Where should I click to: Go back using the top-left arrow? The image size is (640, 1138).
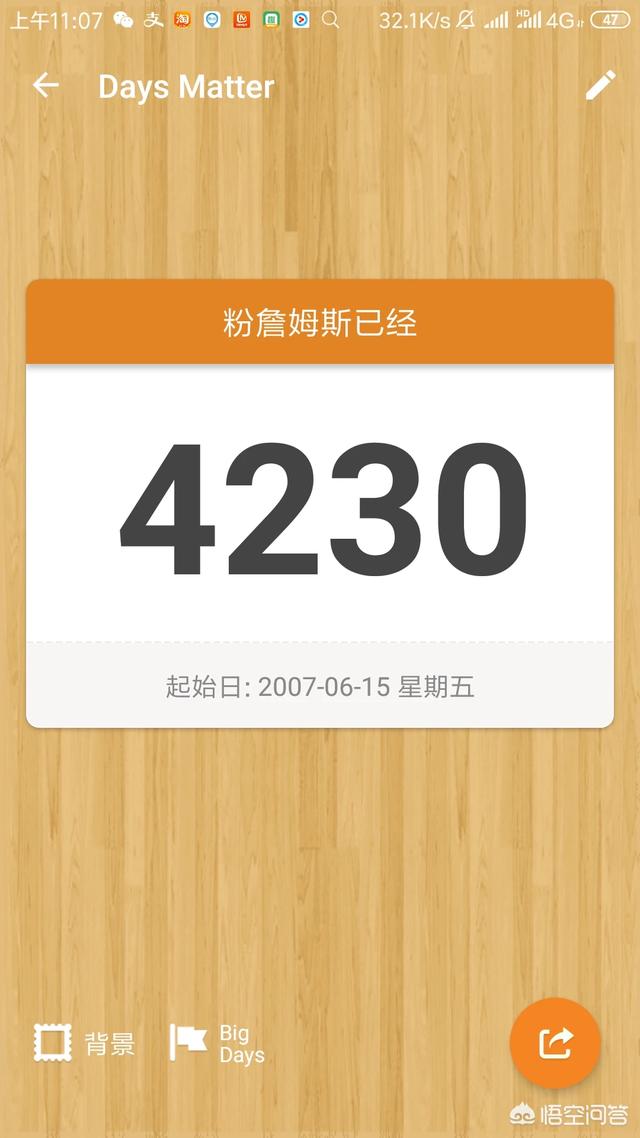pos(46,86)
